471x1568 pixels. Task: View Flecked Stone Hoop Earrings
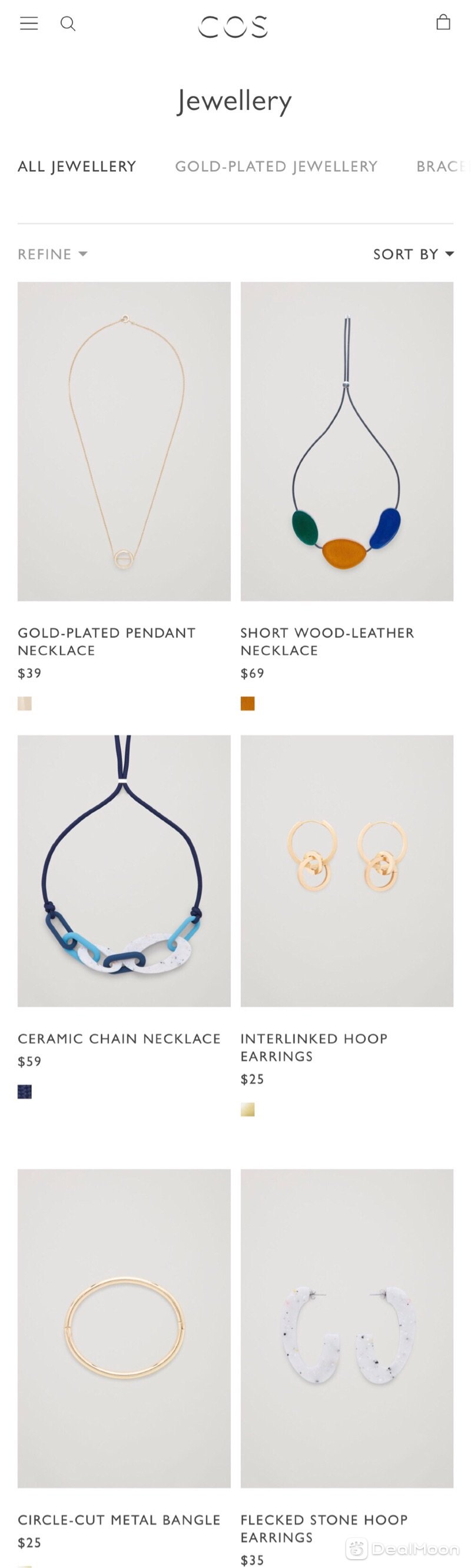pyautogui.click(x=347, y=1328)
